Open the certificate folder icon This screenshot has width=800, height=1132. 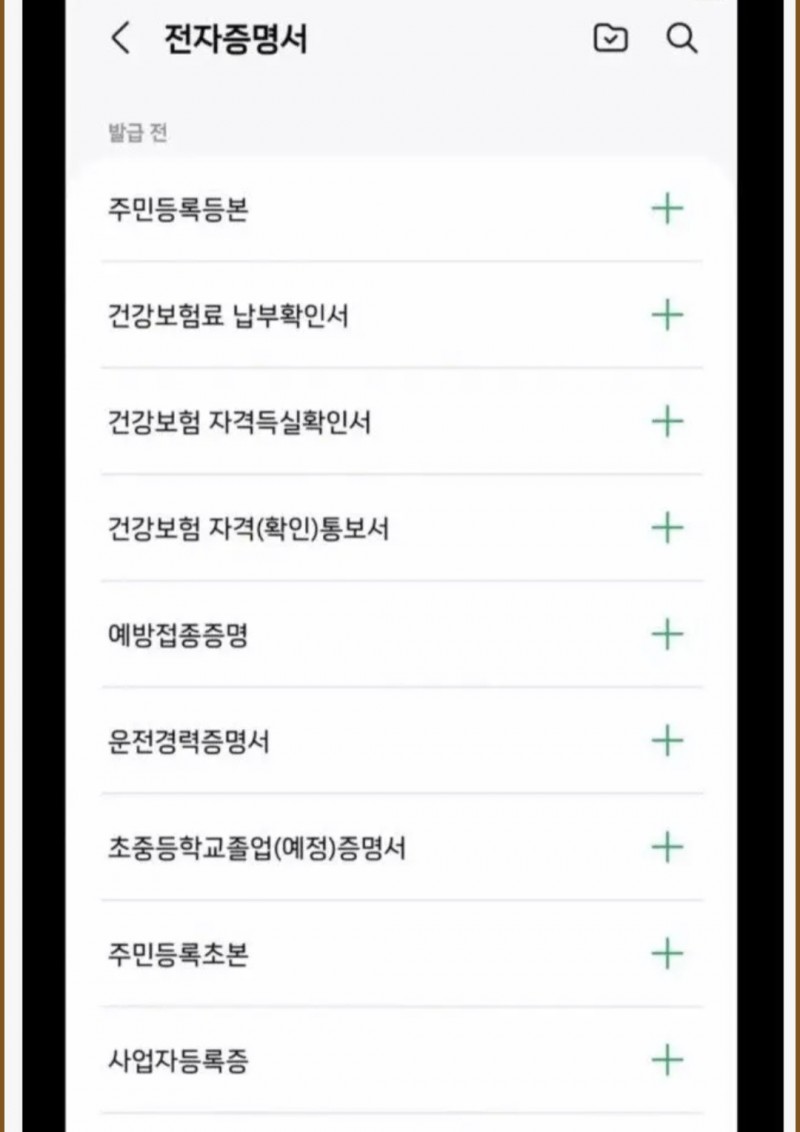(x=610, y=39)
